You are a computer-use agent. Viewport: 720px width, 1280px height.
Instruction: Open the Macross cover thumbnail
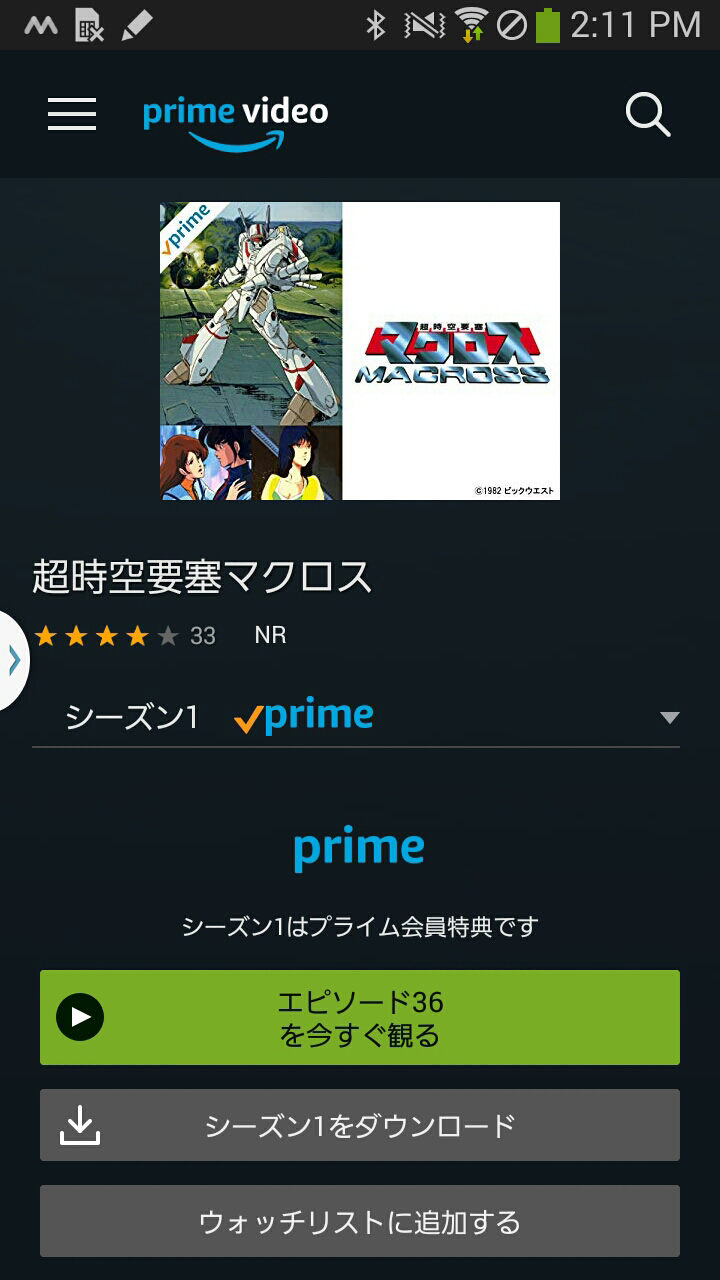pyautogui.click(x=360, y=351)
